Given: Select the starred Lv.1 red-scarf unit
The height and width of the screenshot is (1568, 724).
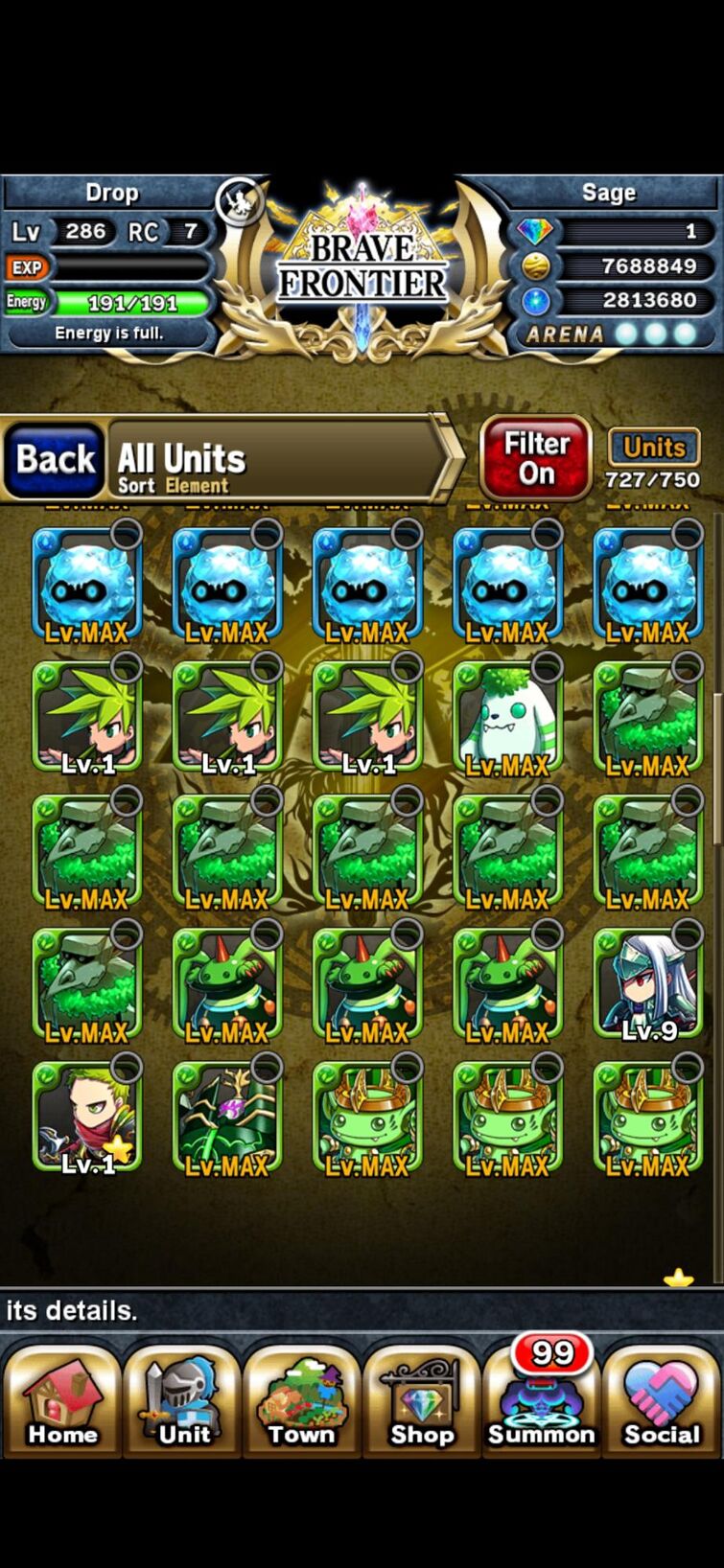Looking at the screenshot, I should 86,1118.
